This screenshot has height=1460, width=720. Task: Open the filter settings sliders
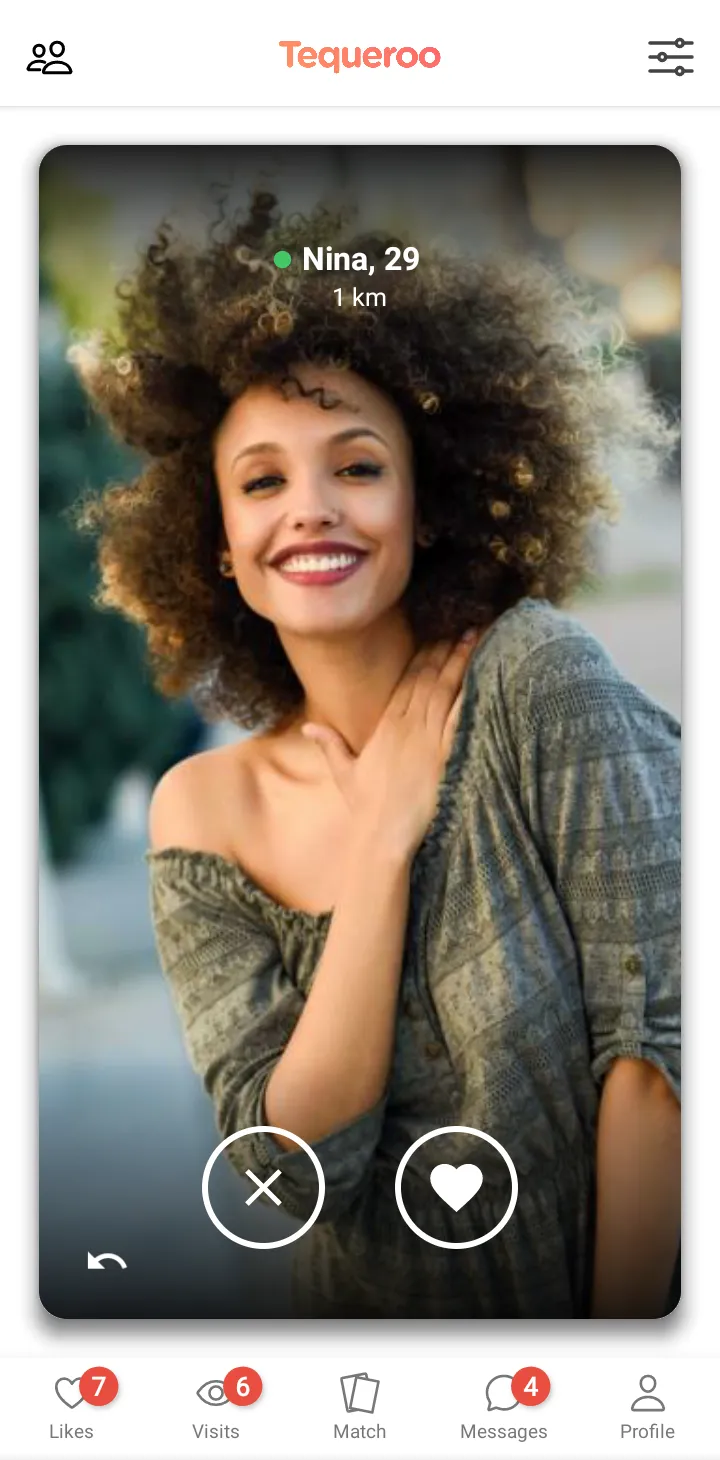click(x=670, y=57)
